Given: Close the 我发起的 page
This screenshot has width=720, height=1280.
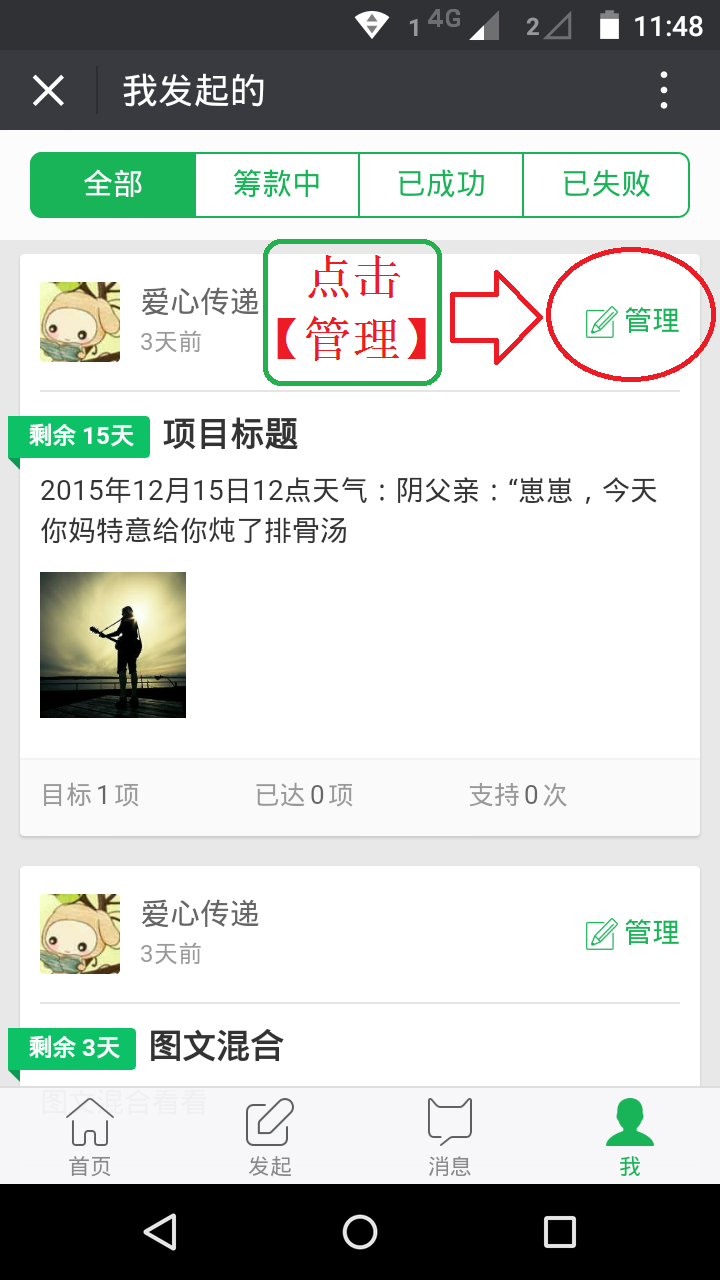Looking at the screenshot, I should pos(48,91).
